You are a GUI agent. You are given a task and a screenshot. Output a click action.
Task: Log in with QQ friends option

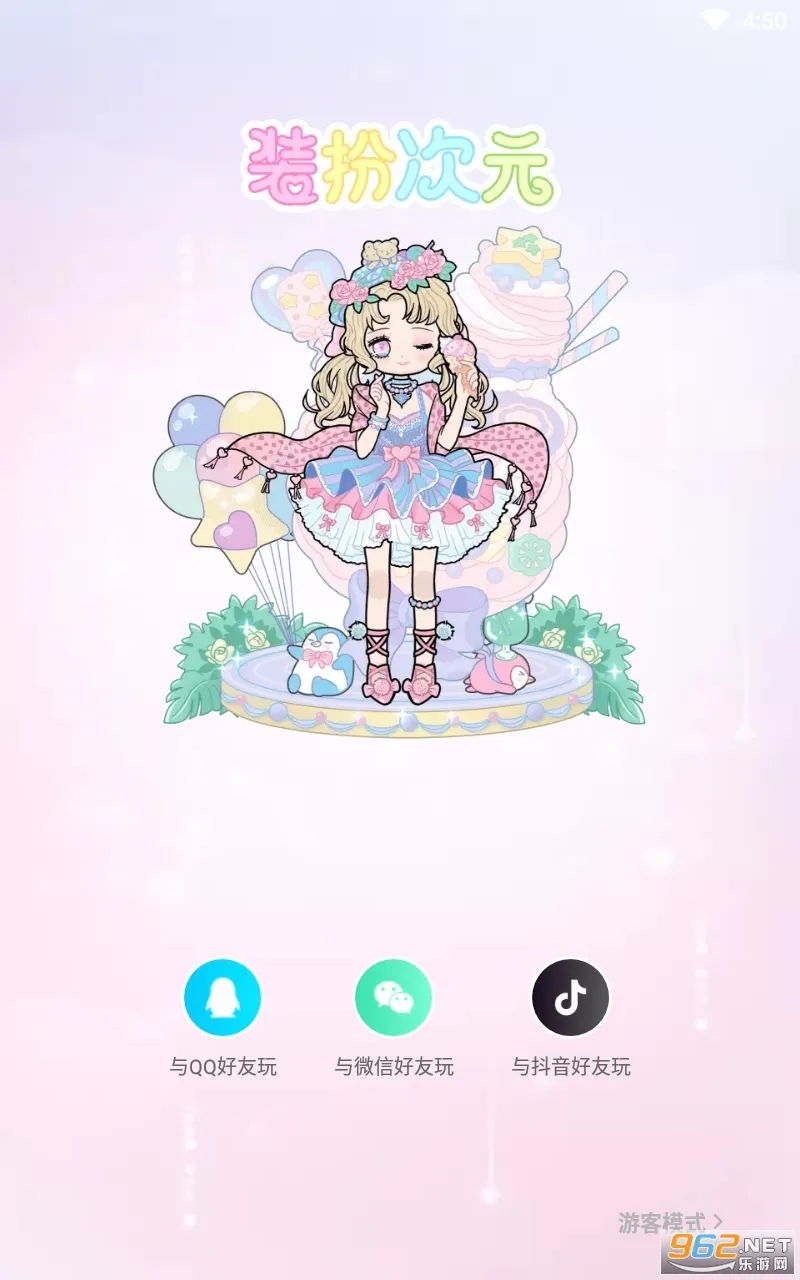click(x=222, y=997)
